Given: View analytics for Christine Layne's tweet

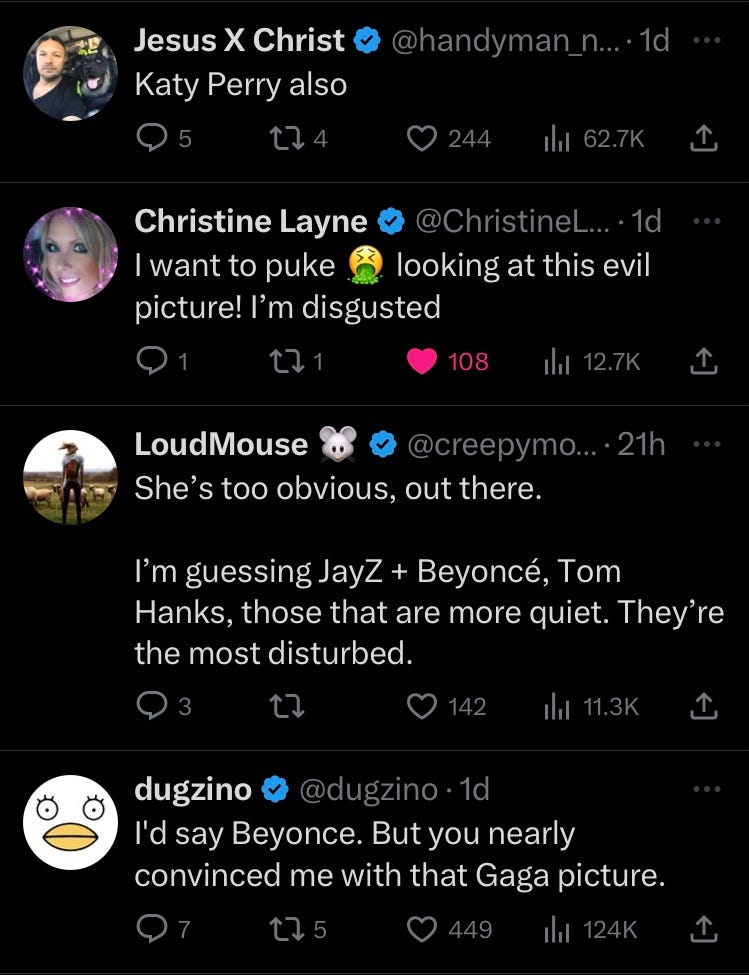Looking at the screenshot, I should point(553,361).
